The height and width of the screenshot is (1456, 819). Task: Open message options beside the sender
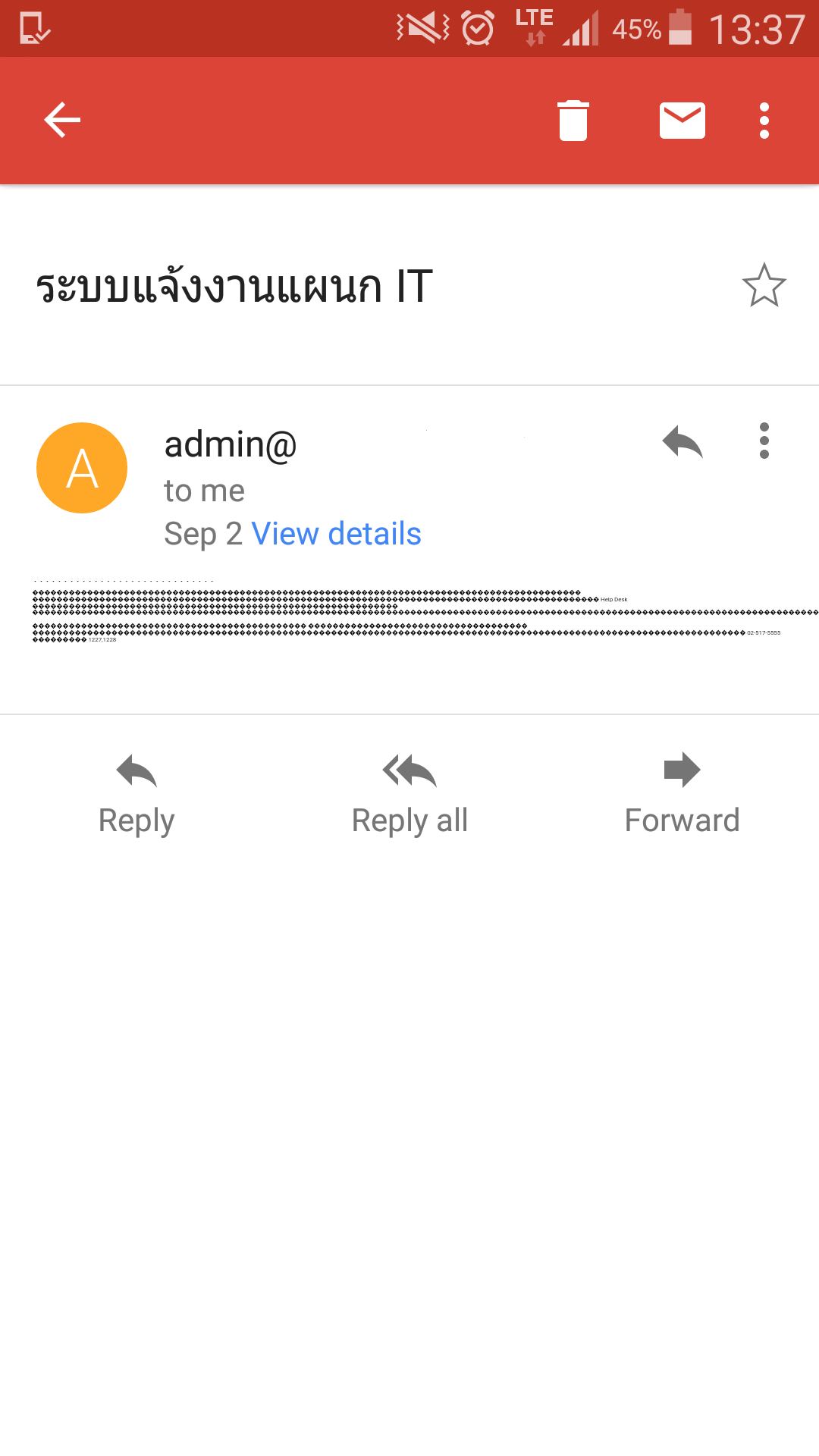point(764,441)
